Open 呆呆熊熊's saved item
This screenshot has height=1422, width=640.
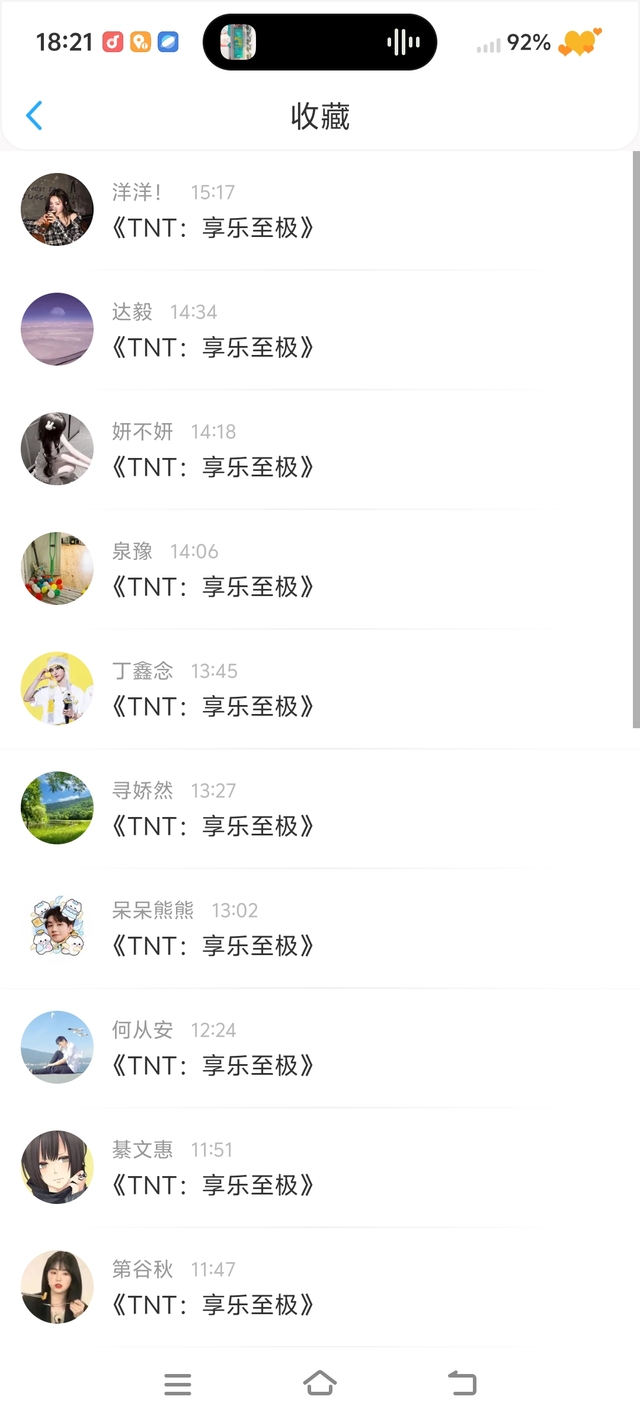click(214, 946)
